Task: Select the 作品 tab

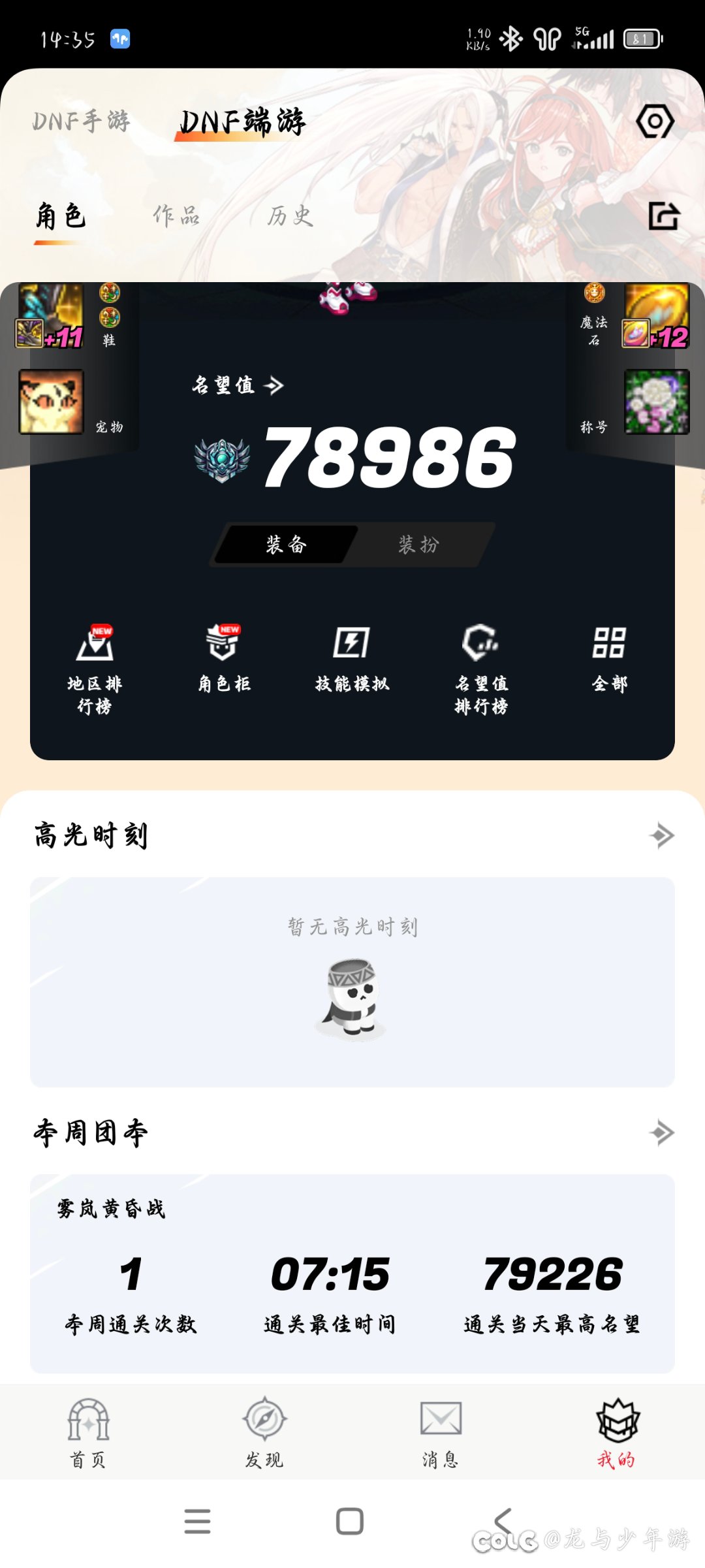Action: coord(176,216)
